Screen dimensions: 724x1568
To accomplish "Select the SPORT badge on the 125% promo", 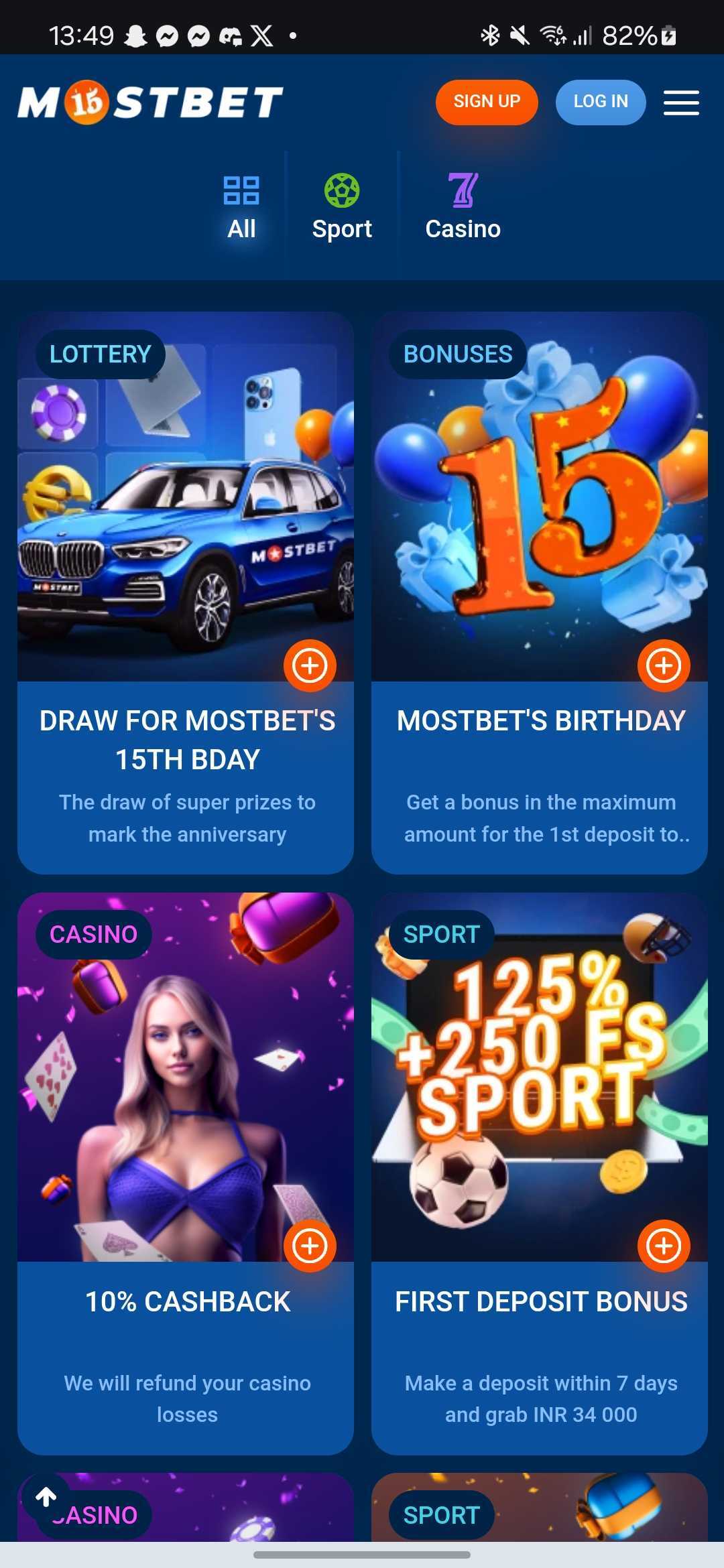I will [440, 934].
